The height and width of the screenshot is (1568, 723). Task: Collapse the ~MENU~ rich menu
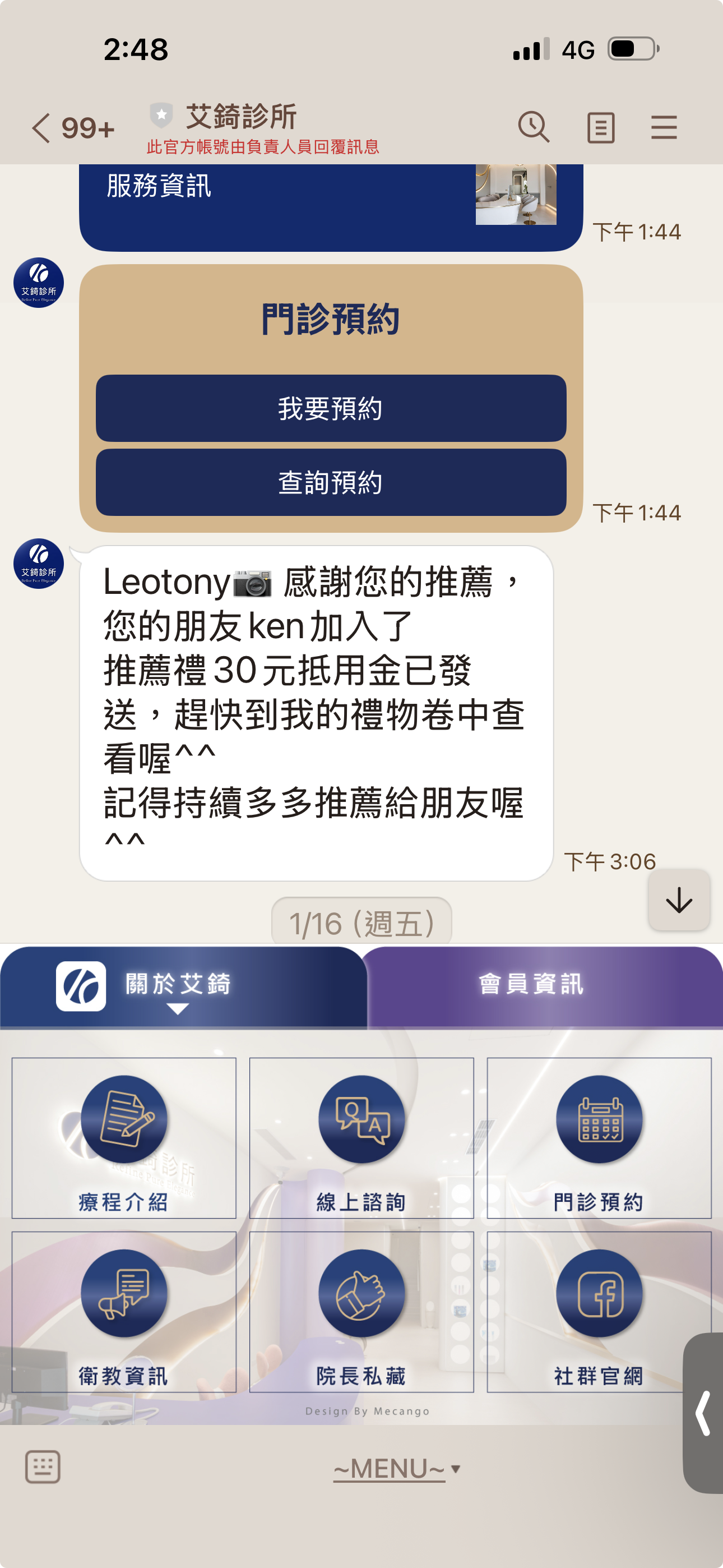point(396,1469)
